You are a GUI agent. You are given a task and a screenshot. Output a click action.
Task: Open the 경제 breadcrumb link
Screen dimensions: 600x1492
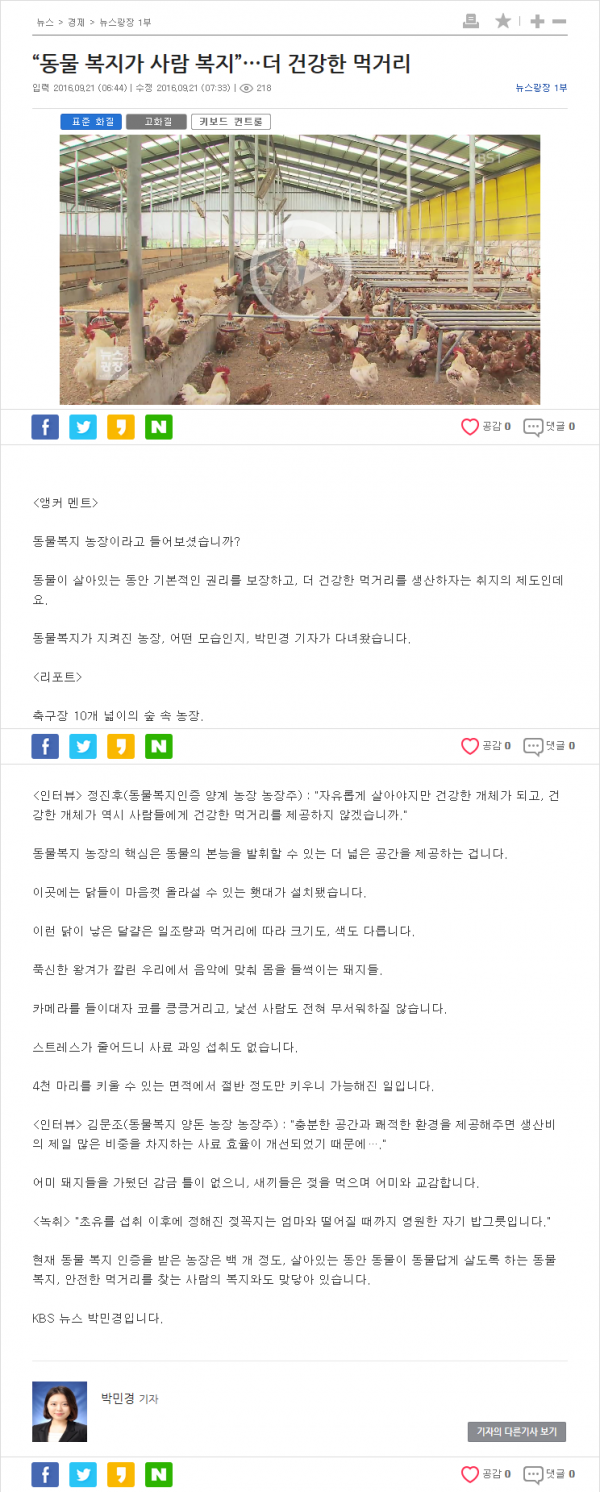tap(76, 22)
